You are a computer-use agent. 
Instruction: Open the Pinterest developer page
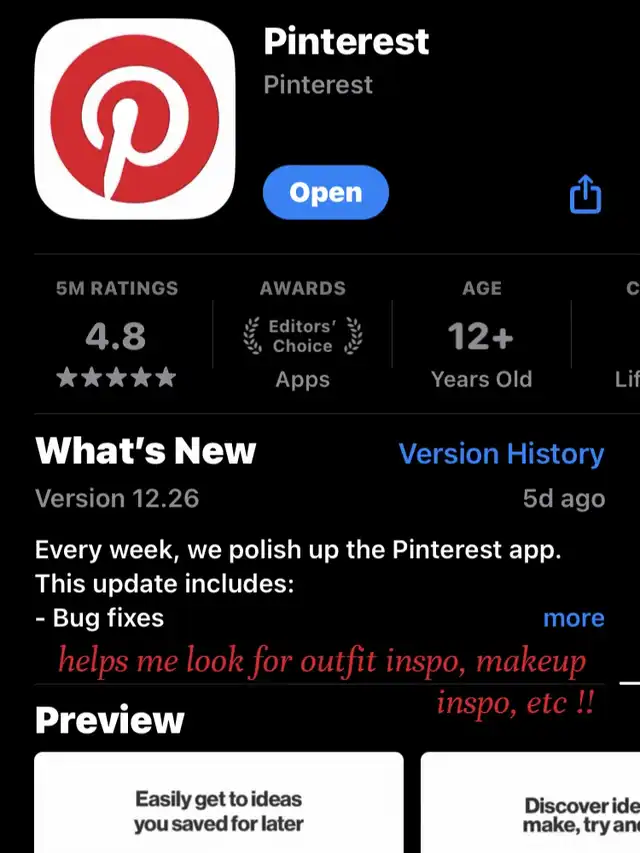tap(317, 85)
